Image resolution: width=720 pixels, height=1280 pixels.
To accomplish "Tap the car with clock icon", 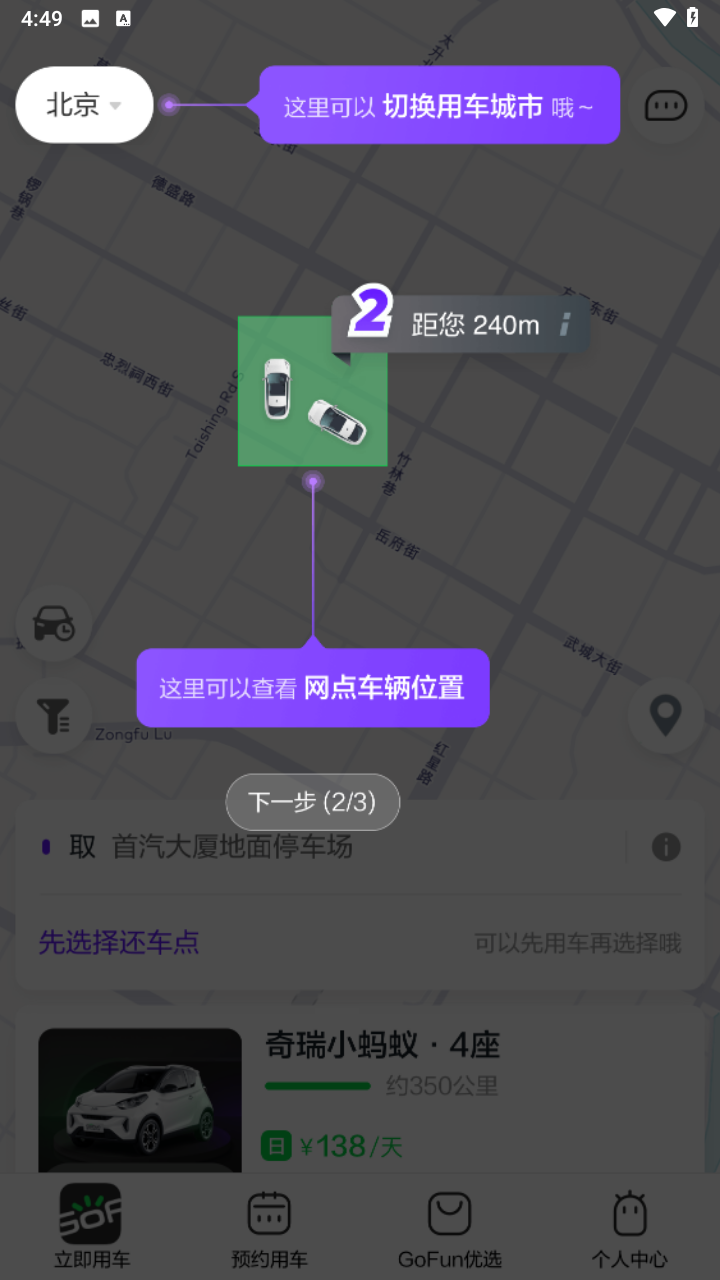I will (53, 624).
